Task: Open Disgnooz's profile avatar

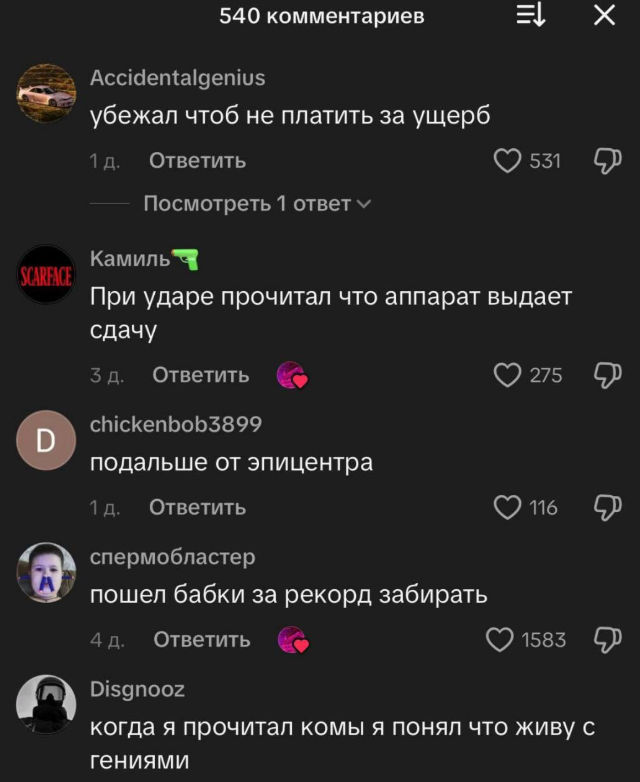Action: pyautogui.click(x=46, y=705)
